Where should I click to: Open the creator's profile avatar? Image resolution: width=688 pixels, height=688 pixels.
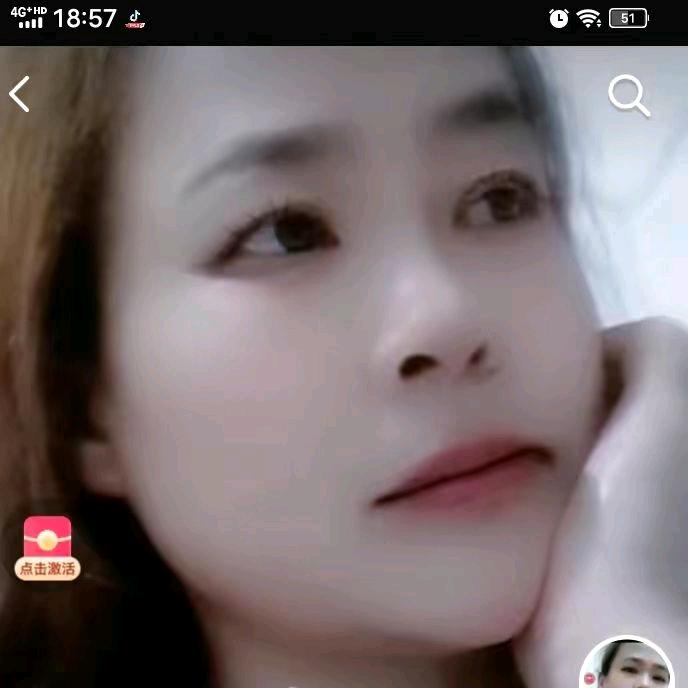point(627,666)
